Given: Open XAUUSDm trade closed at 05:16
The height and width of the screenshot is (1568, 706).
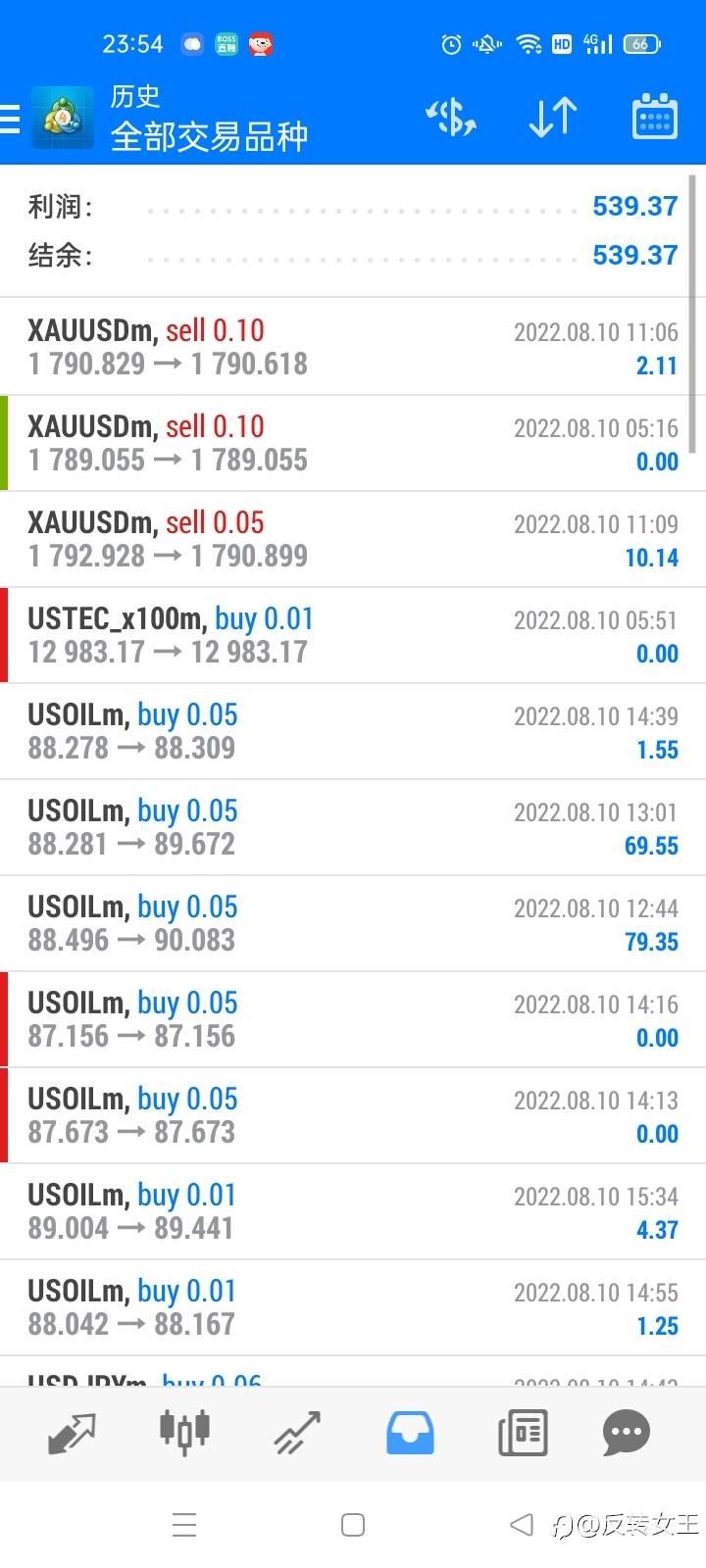Looking at the screenshot, I should pyautogui.click(x=353, y=443).
